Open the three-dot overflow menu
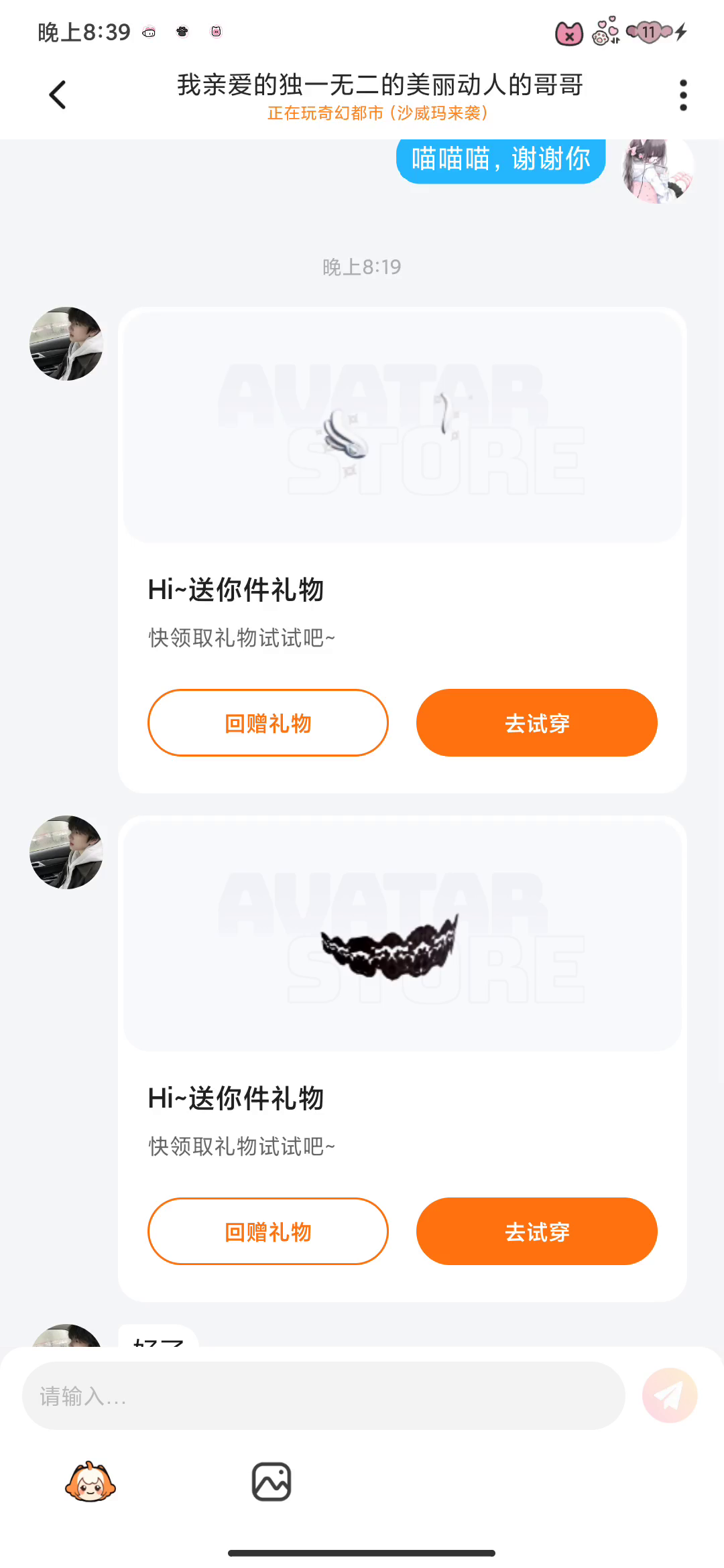The width and height of the screenshot is (724, 1568). click(x=683, y=95)
